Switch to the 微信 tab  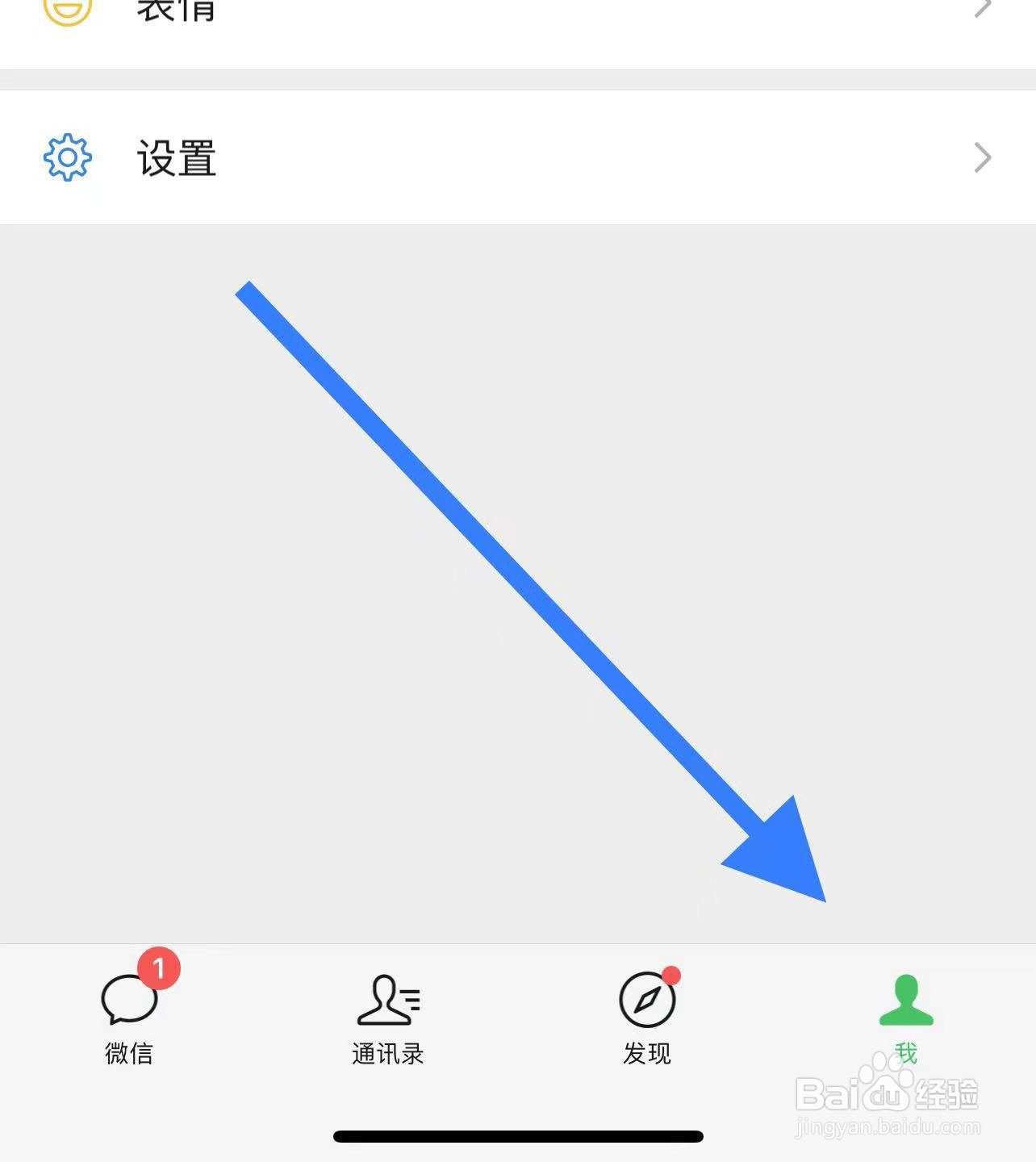pos(129,1021)
